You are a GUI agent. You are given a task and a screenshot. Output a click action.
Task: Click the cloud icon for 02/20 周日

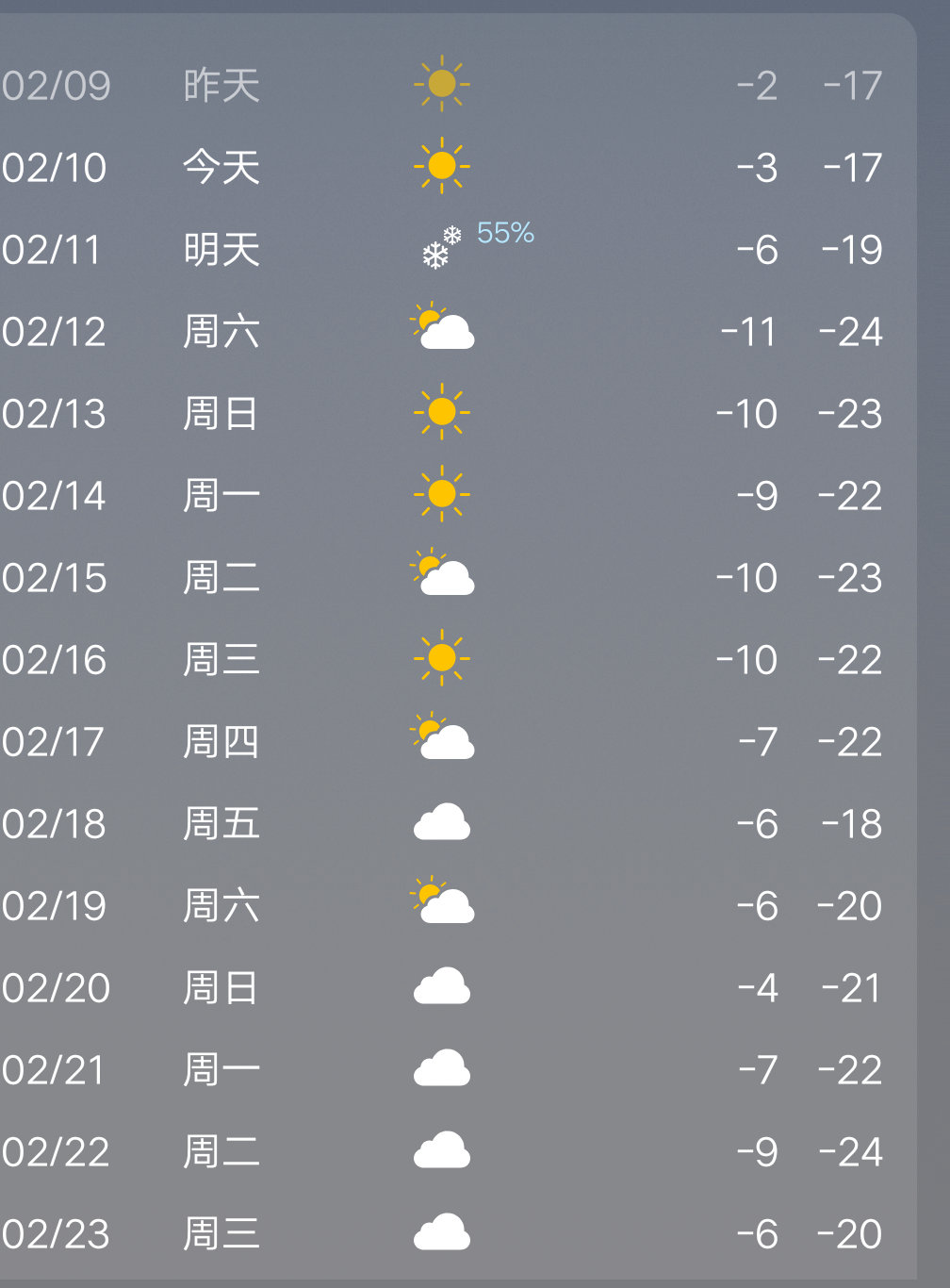coord(443,986)
